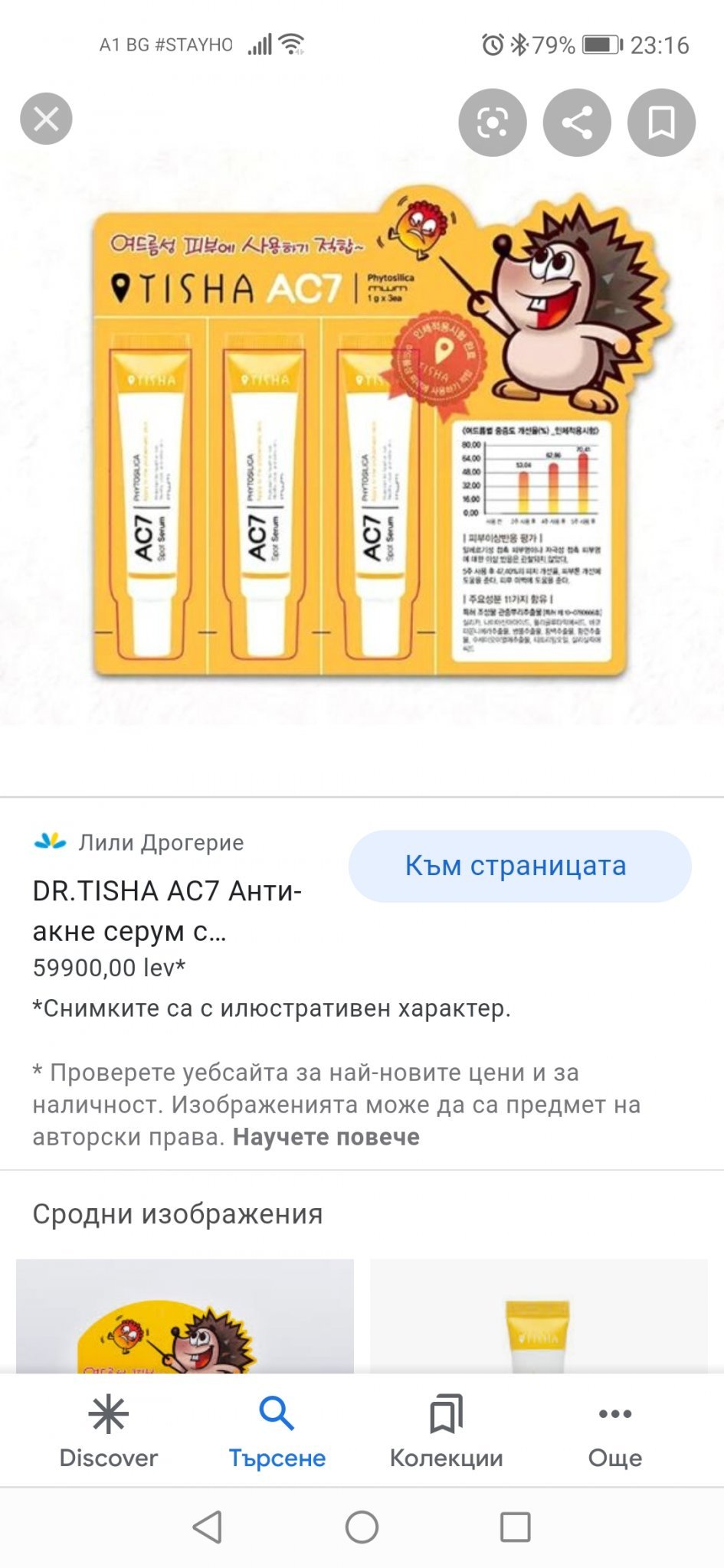Open the related hedgehog package image

coord(185,1315)
